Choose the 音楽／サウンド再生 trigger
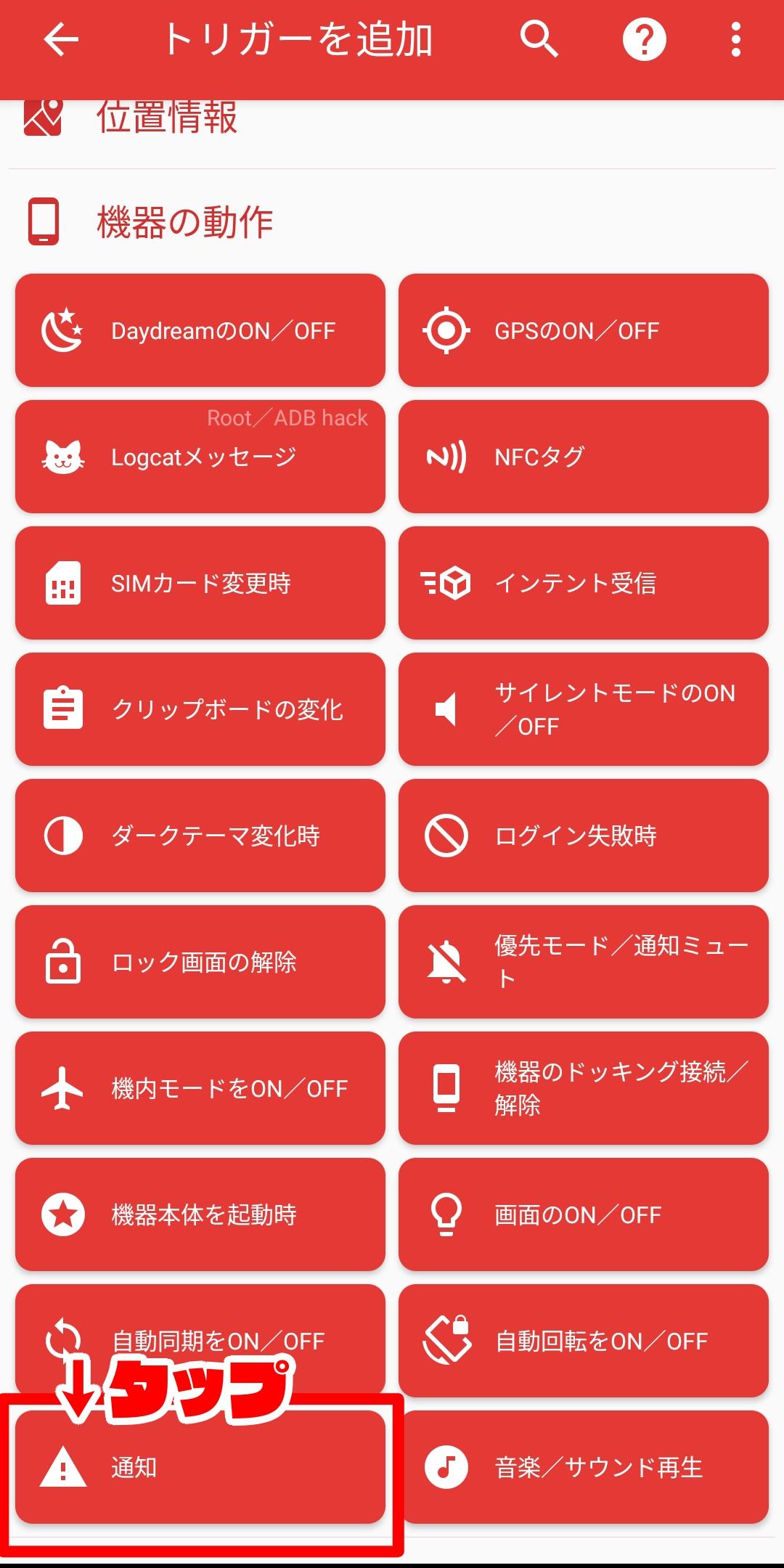Image resolution: width=784 pixels, height=1568 pixels. pos(584,1467)
